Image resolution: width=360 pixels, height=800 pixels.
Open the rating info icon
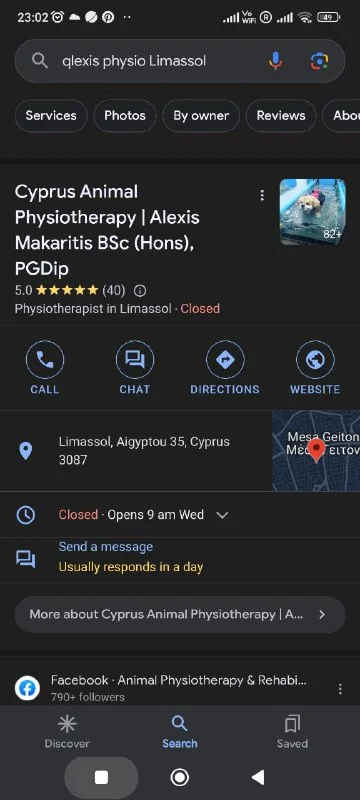[140, 291]
